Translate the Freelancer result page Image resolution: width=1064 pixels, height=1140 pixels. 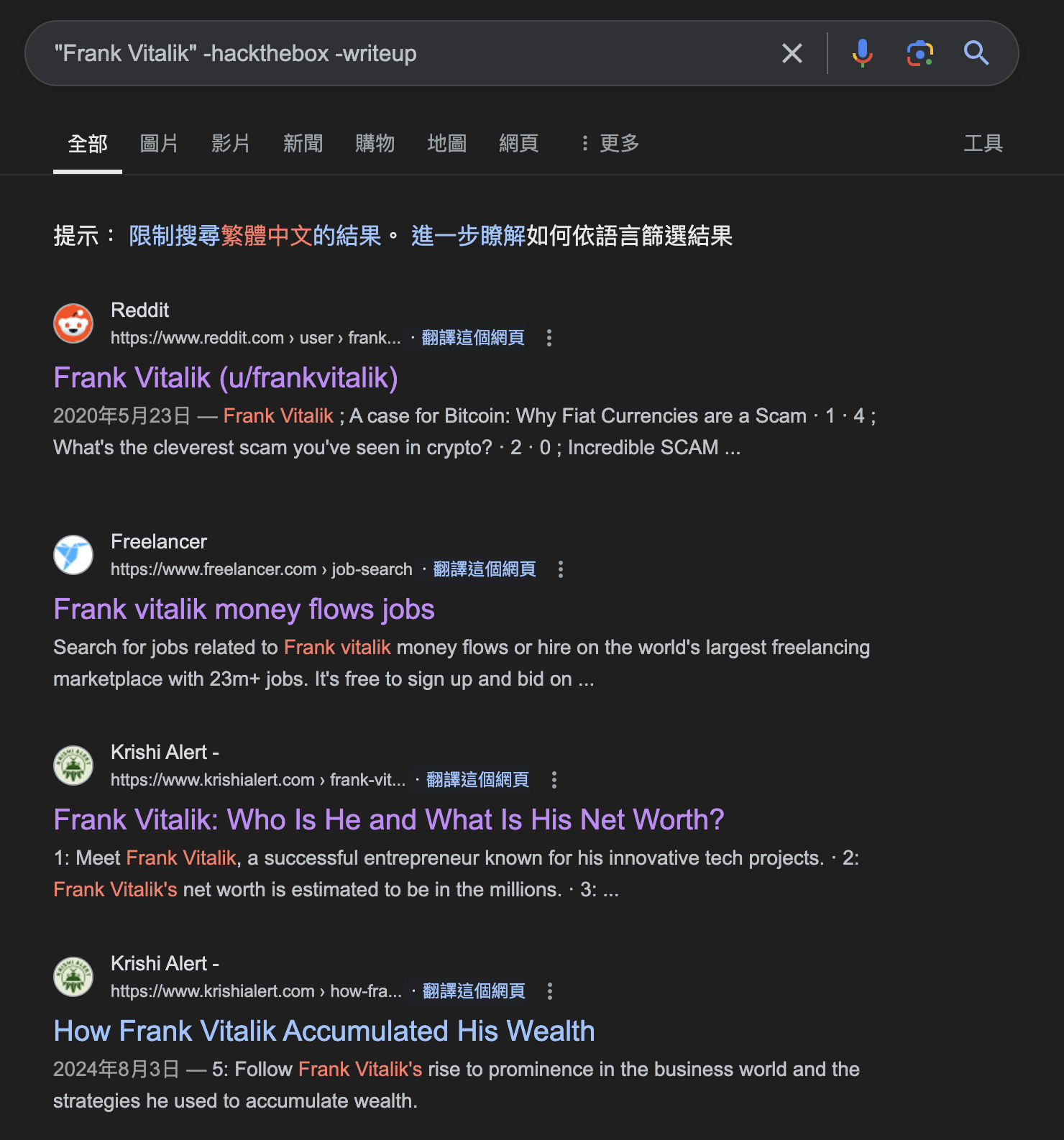tap(484, 569)
